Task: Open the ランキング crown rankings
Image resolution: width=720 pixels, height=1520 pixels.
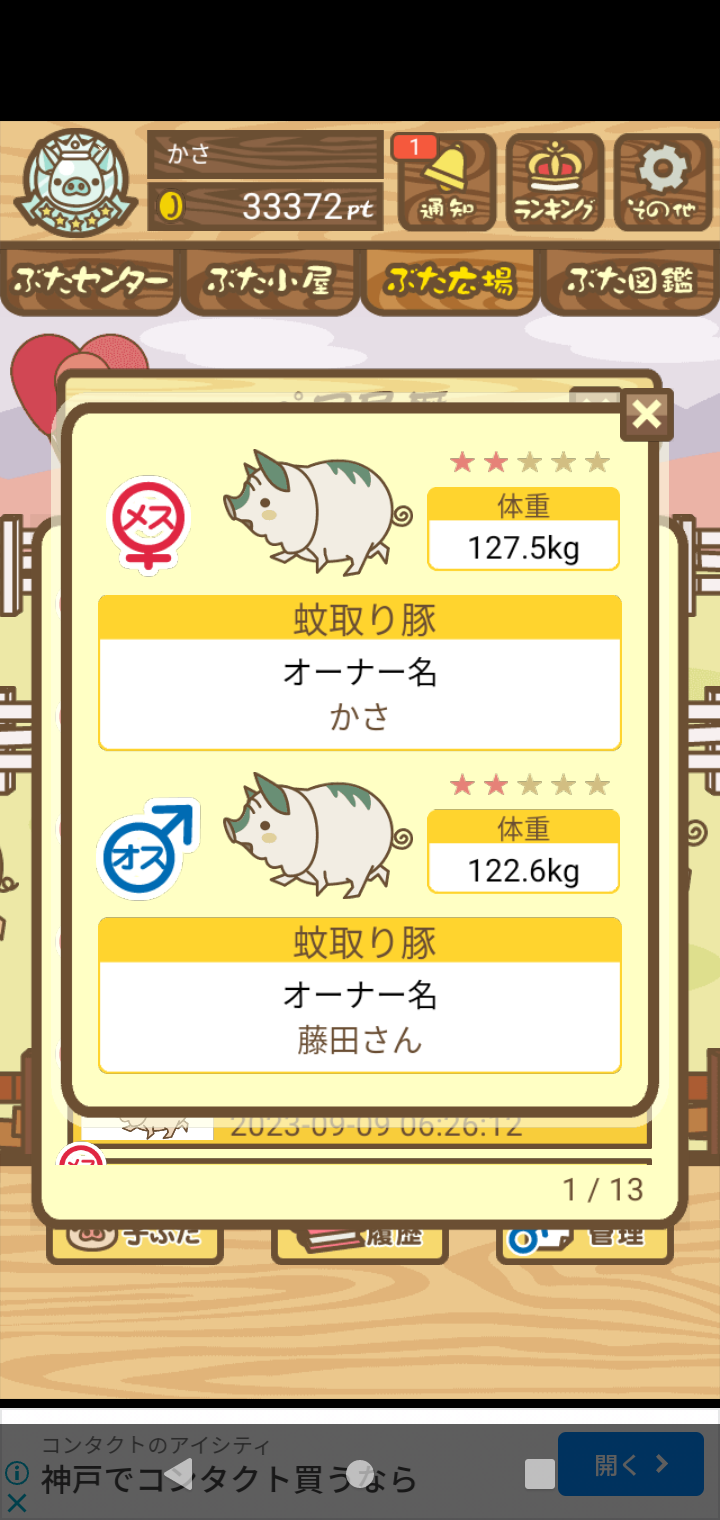Action: 555,182
